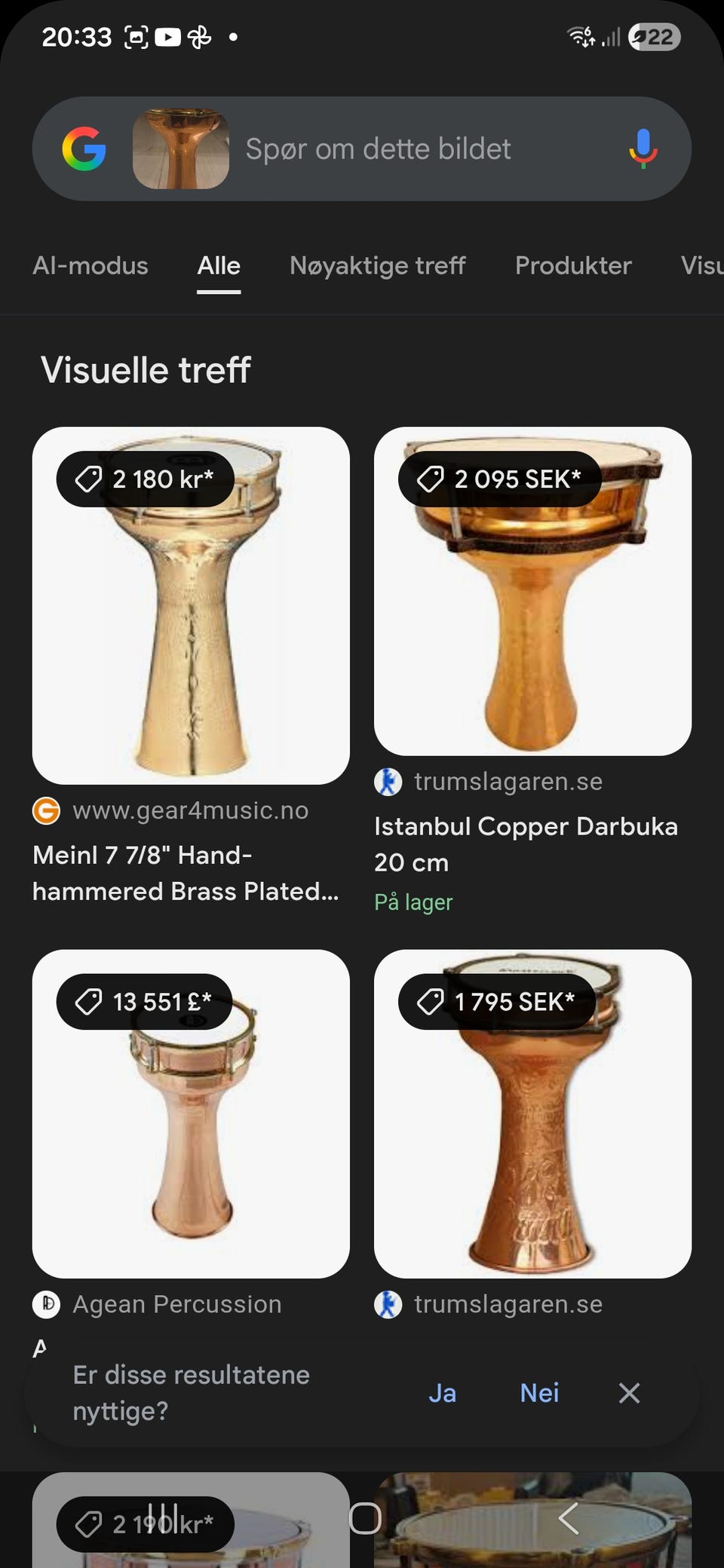
Task: Answer Ja to the results feedback prompt
Action: click(442, 1394)
